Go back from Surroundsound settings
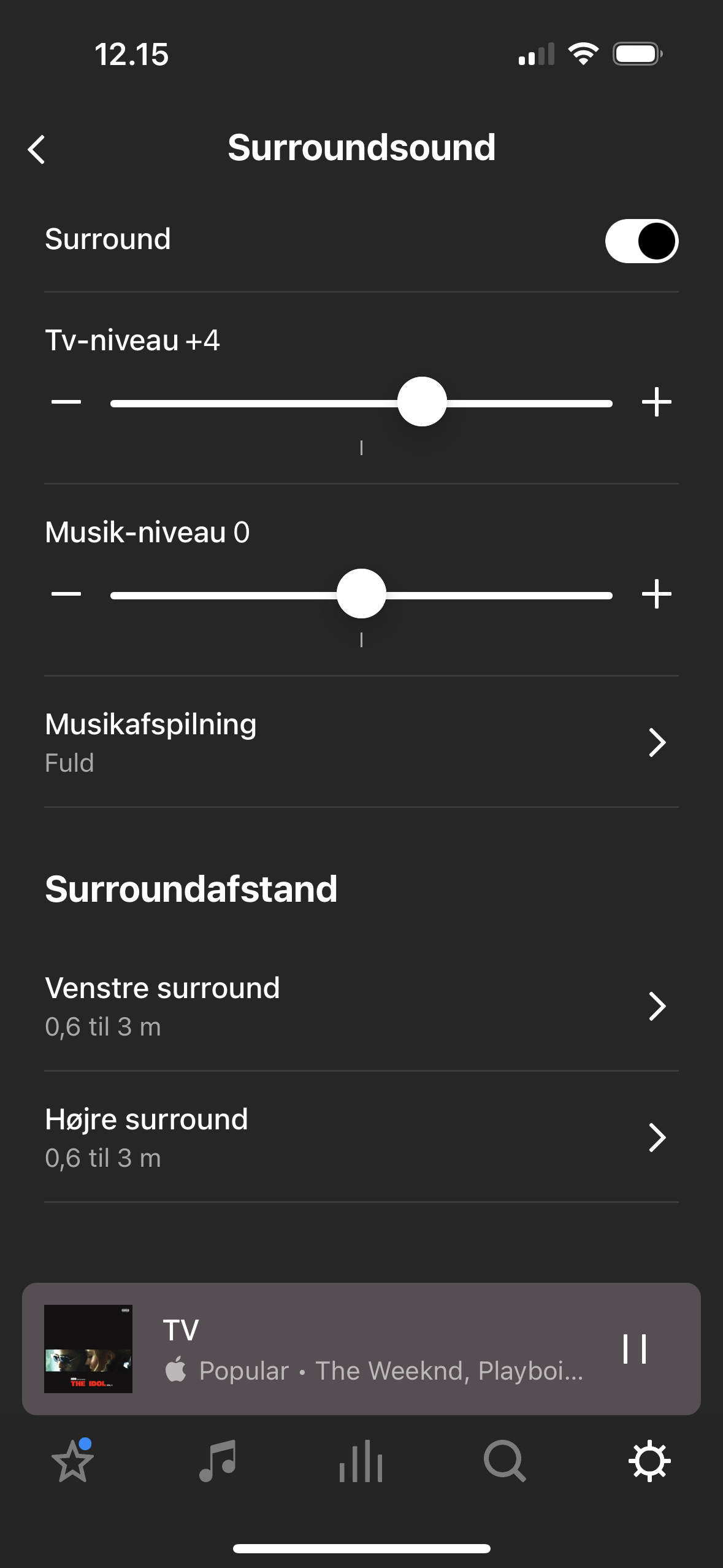This screenshot has height=1568, width=723. click(x=37, y=149)
